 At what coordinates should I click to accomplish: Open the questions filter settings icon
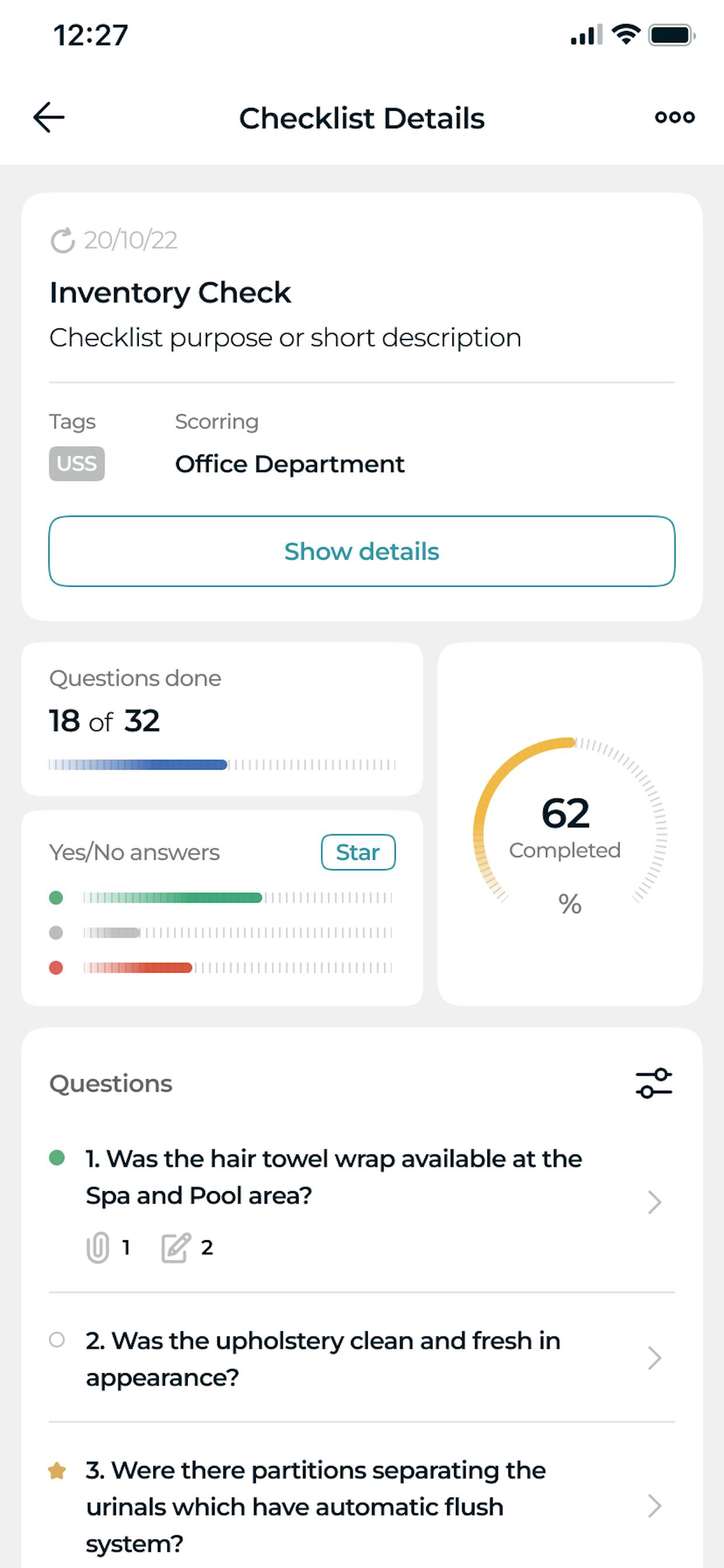(654, 1083)
